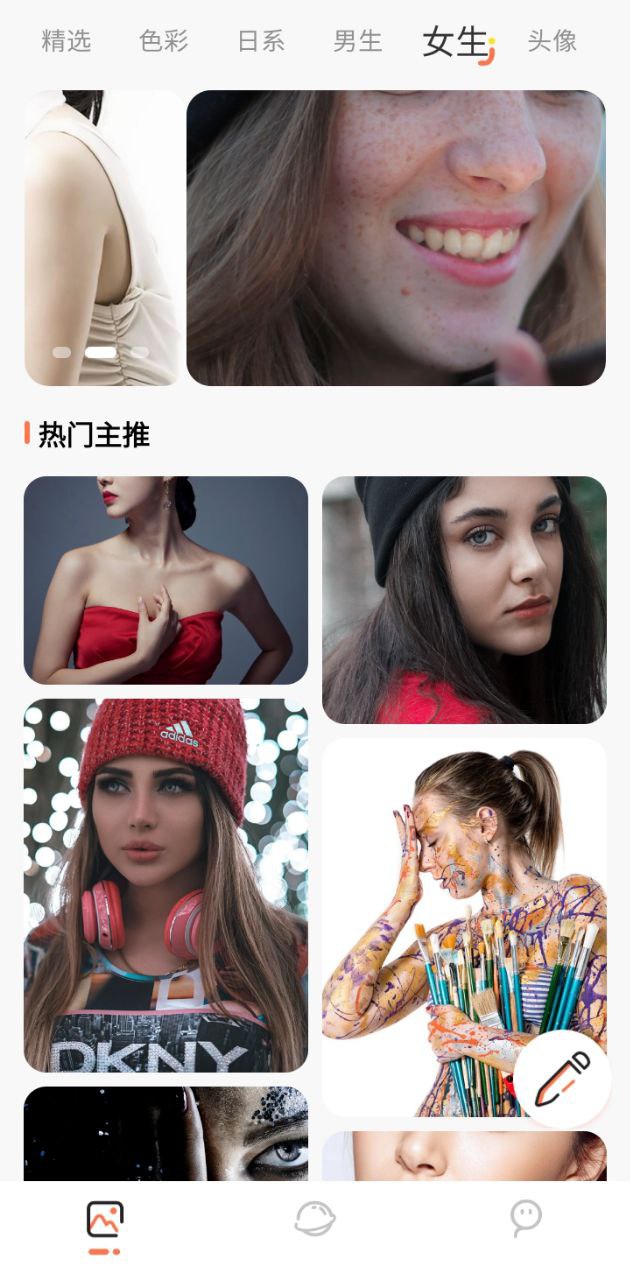Image resolution: width=630 pixels, height=1280 pixels.
Task: Select the 男生 tab
Action: [358, 41]
